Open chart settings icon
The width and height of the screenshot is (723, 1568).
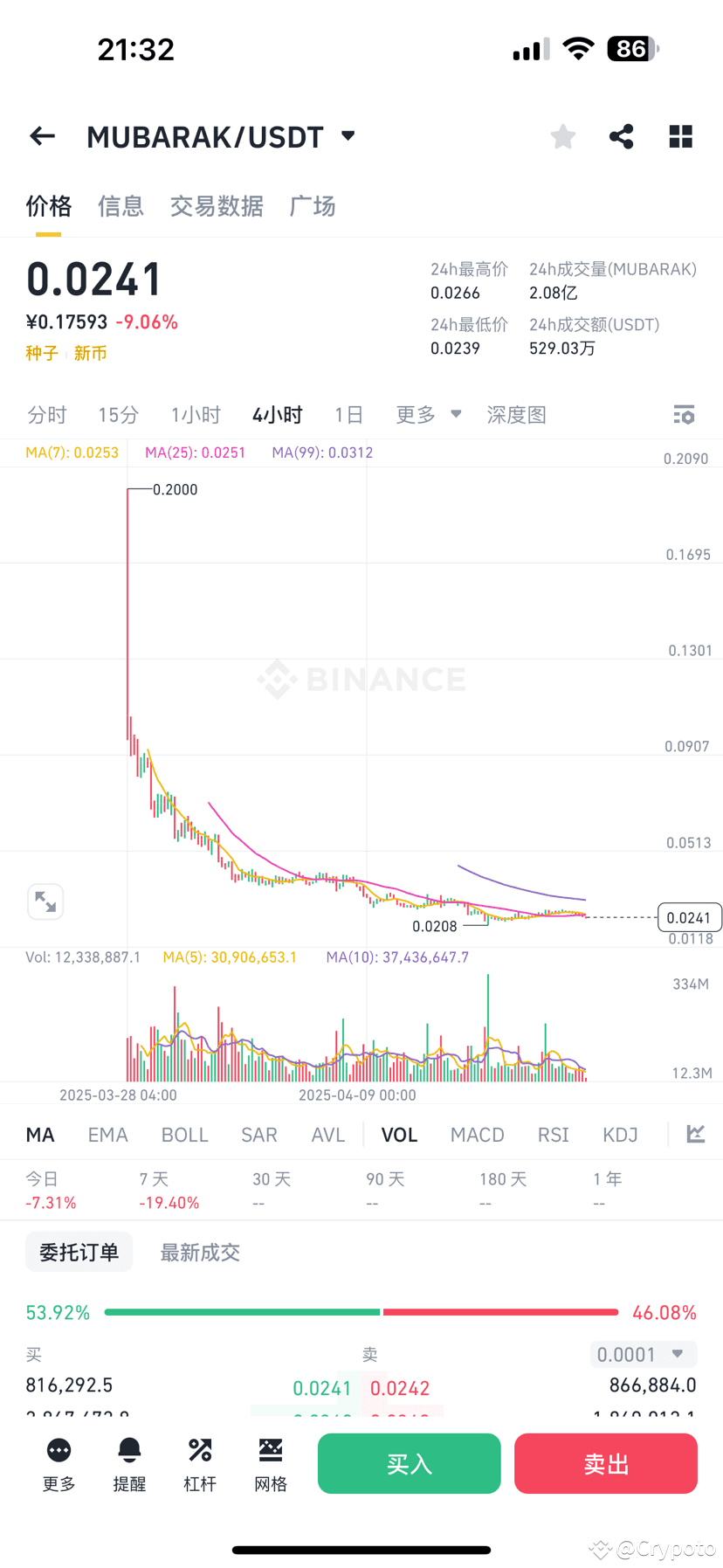[685, 415]
